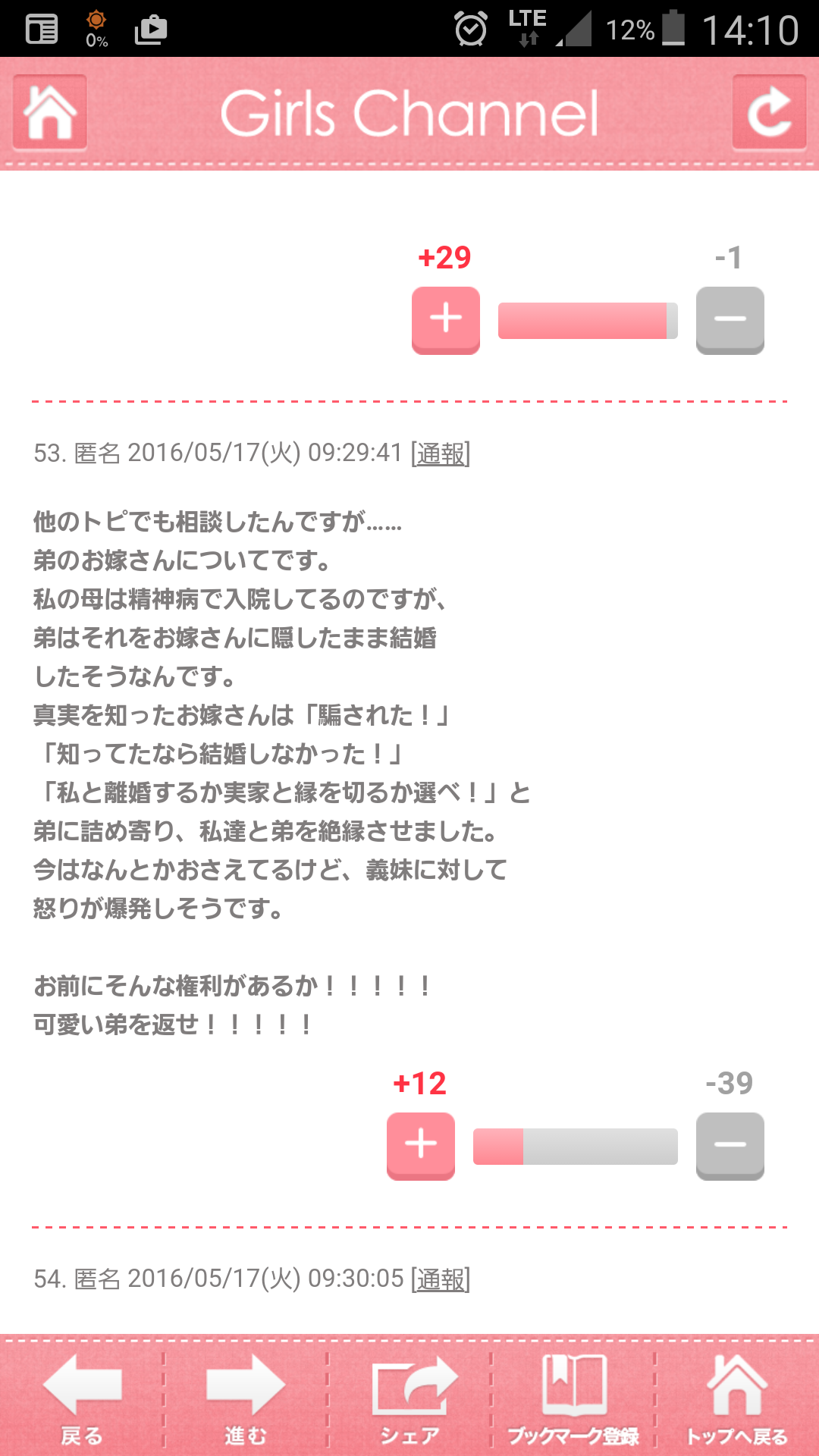This screenshot has width=819, height=1456.
Task: Report comment 53 via 通報 link
Action: (441, 453)
